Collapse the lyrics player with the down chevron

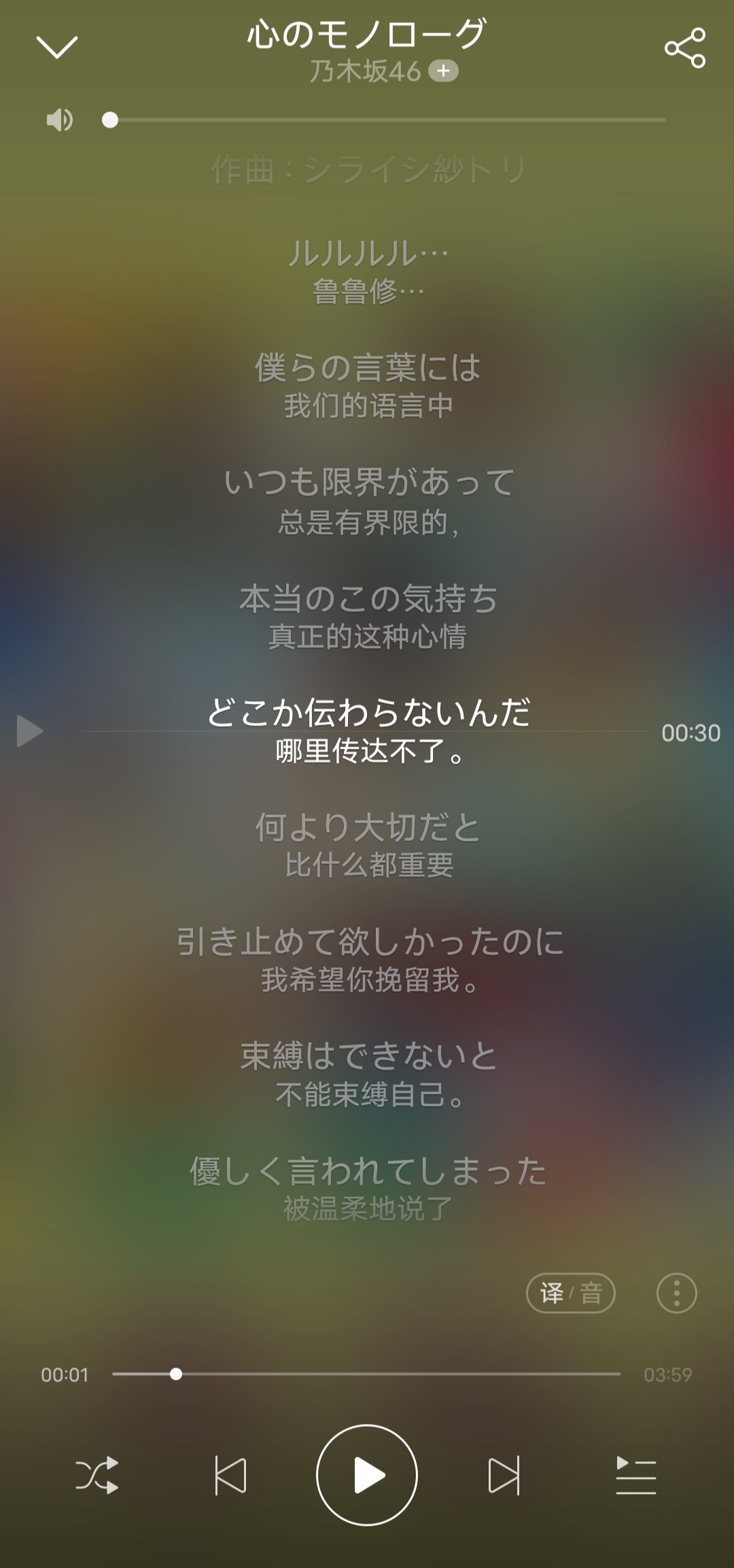pyautogui.click(x=56, y=47)
